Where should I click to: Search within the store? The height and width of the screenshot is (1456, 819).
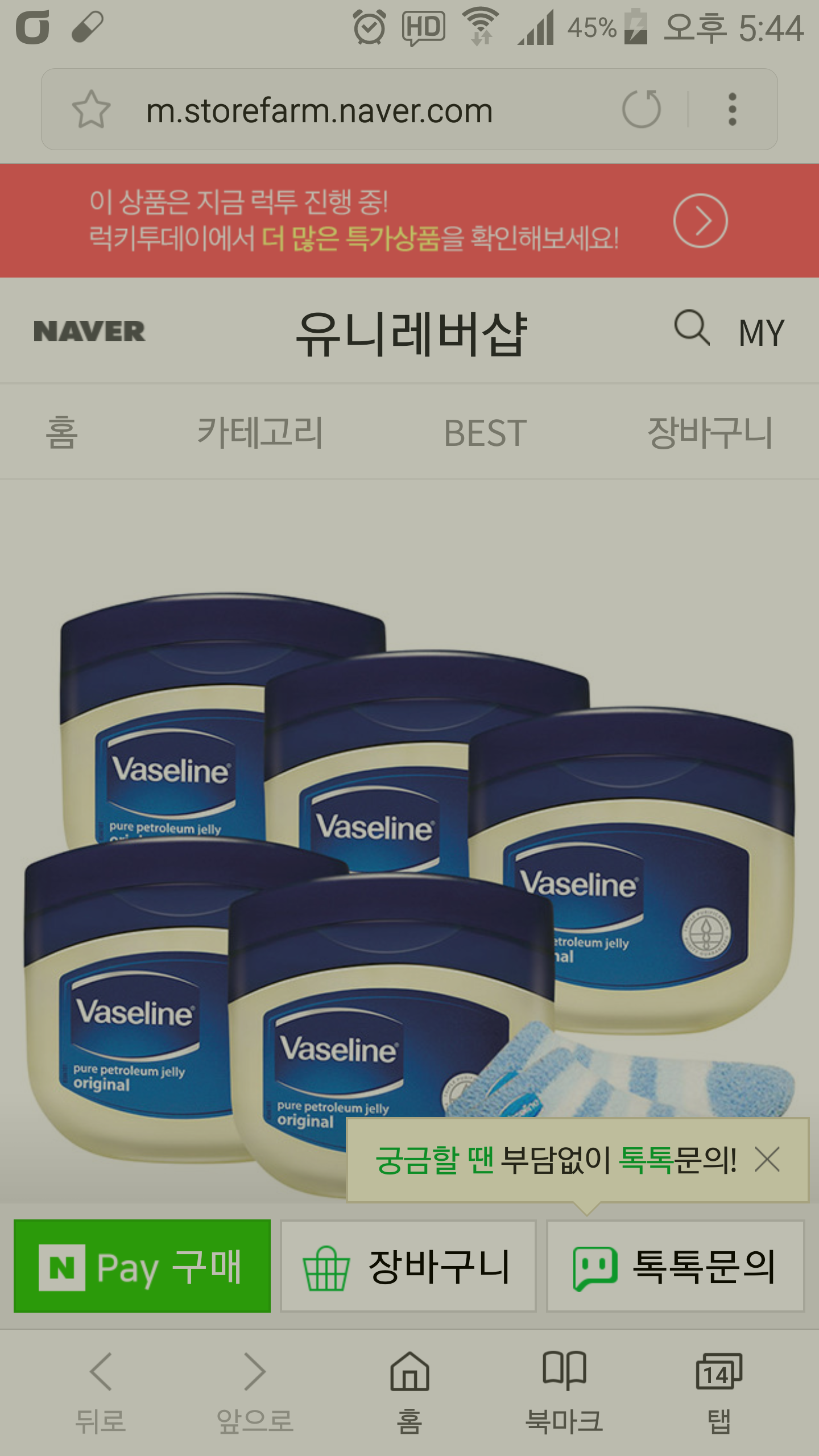(692, 328)
